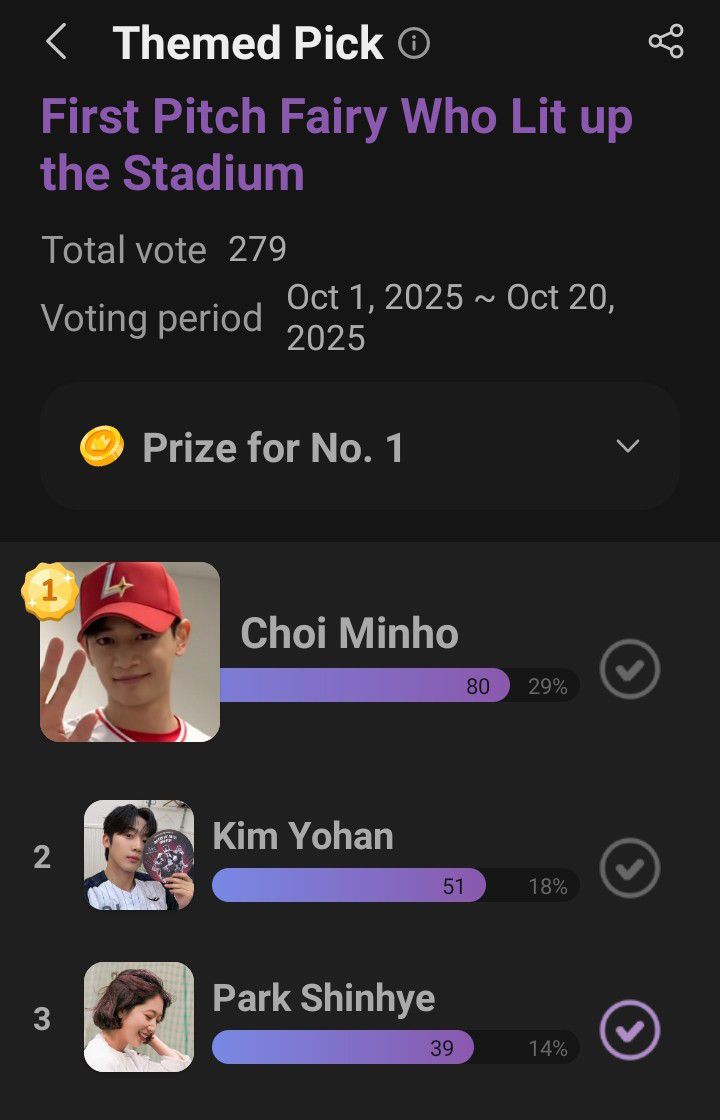Open Kim Yohan's photo

139,855
